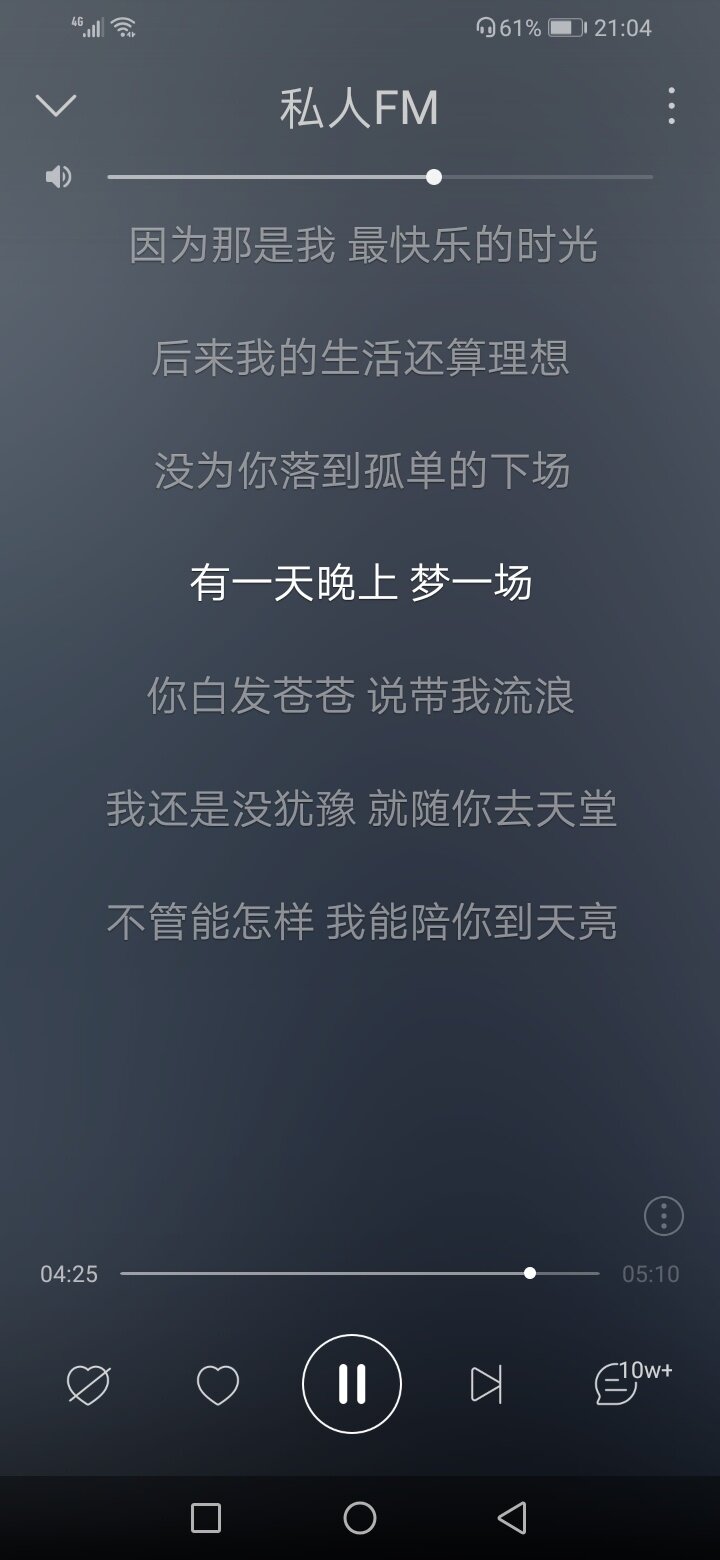Dislike this song with the crossed heart

coord(88,1385)
